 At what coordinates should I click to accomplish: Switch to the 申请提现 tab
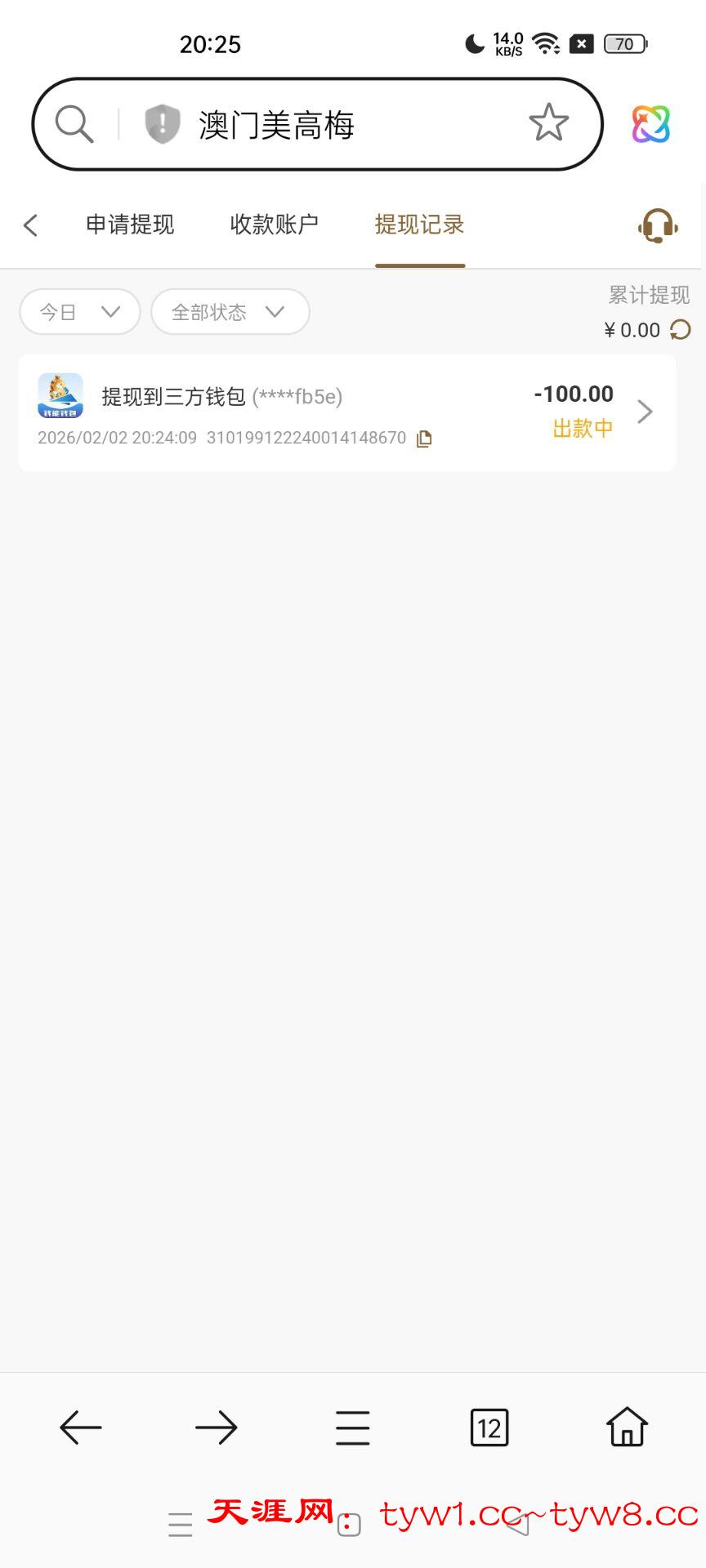click(130, 225)
